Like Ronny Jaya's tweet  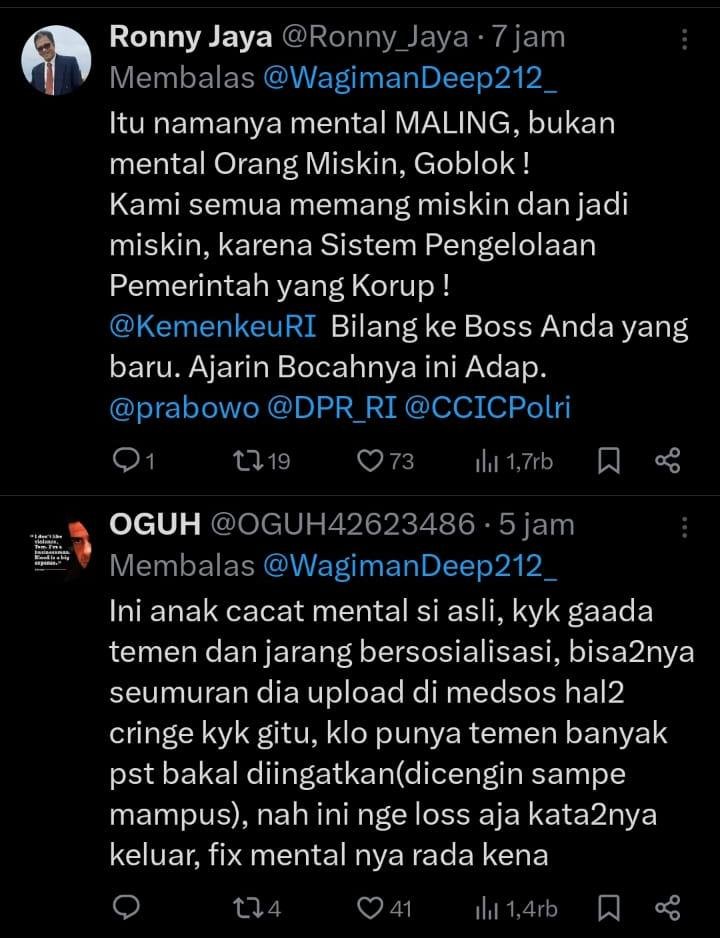pos(371,460)
